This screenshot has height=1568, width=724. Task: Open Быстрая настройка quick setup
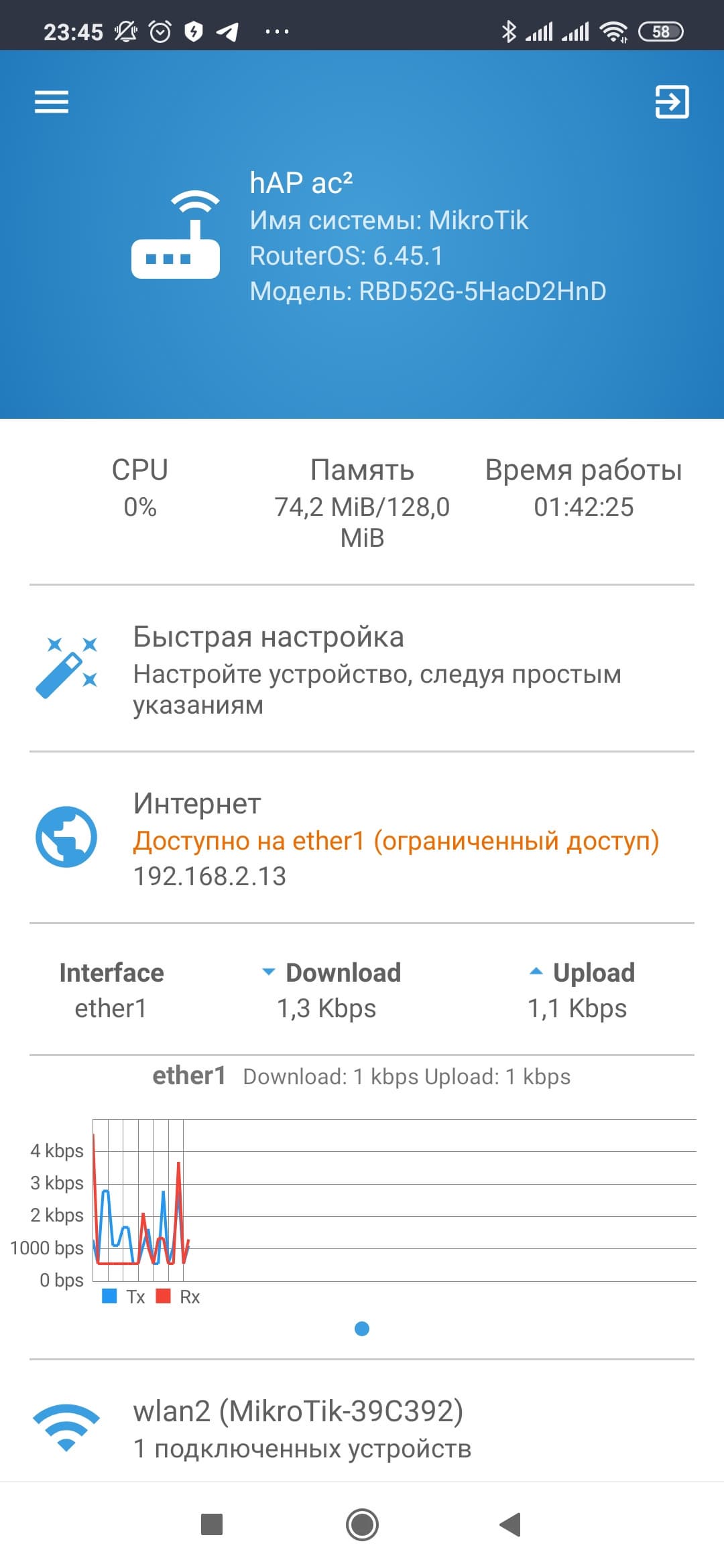[362, 669]
